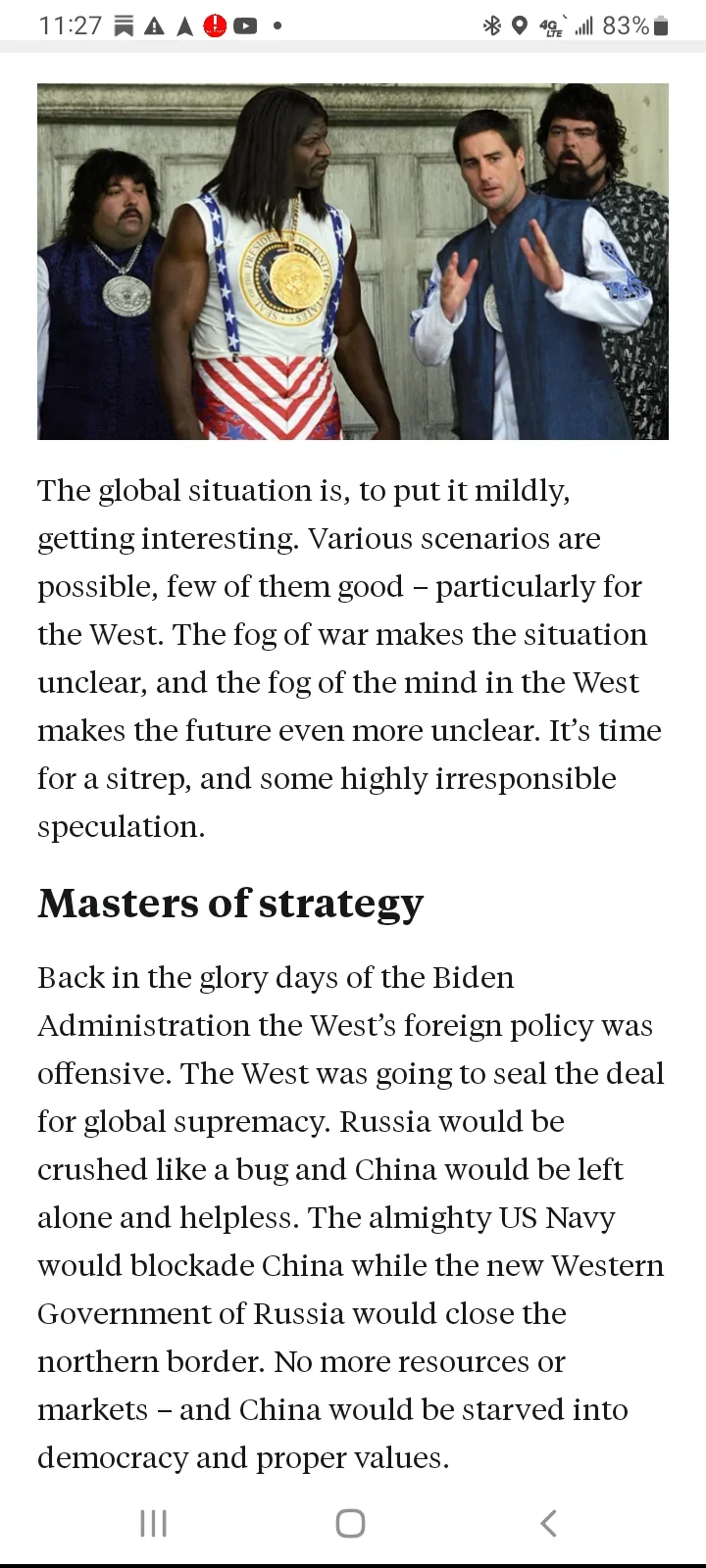This screenshot has width=706, height=1568.
Task: Tap the system home button
Action: [350, 1523]
